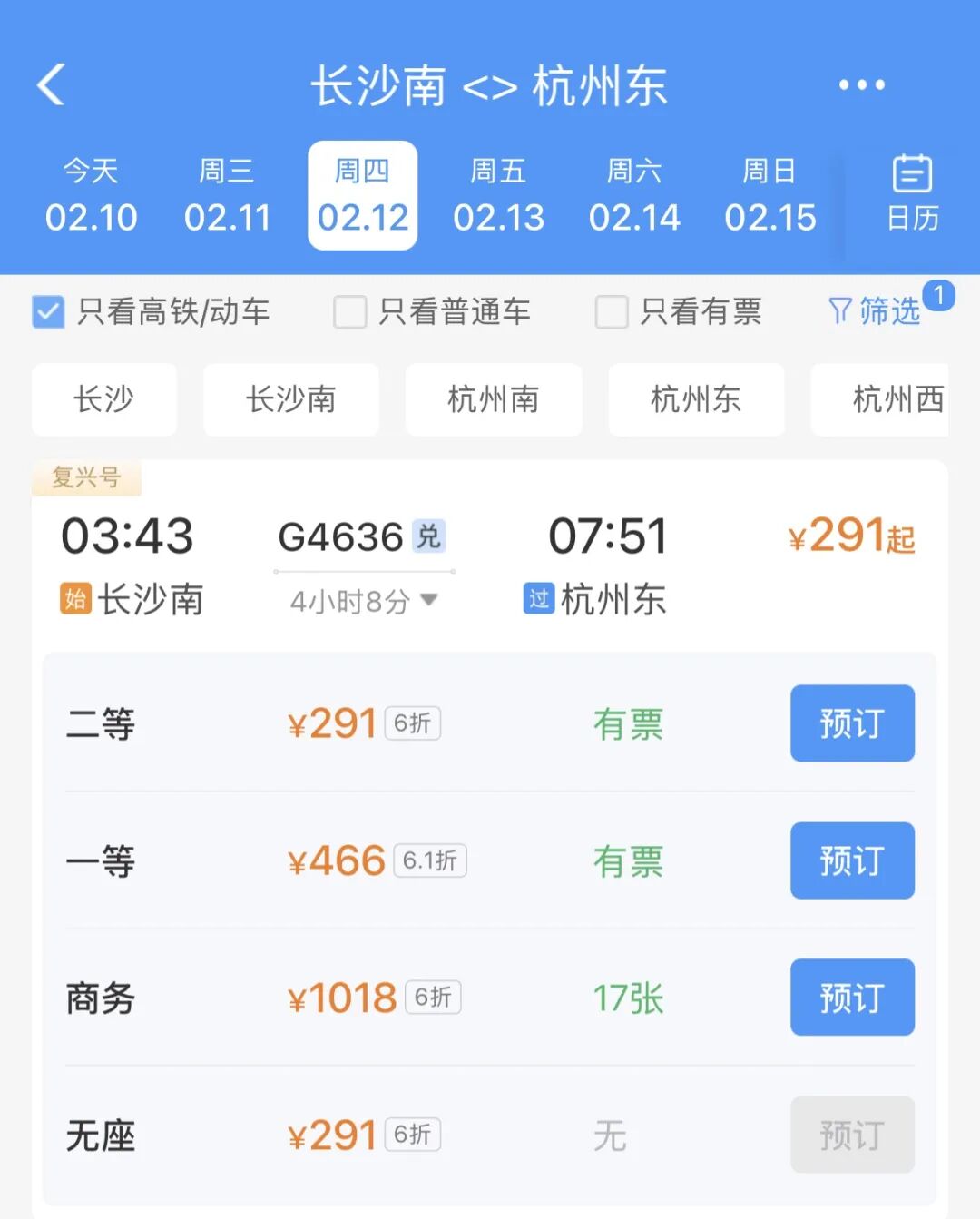Go back using the top-left arrow
This screenshot has height=1219, width=980.
pos(52,85)
